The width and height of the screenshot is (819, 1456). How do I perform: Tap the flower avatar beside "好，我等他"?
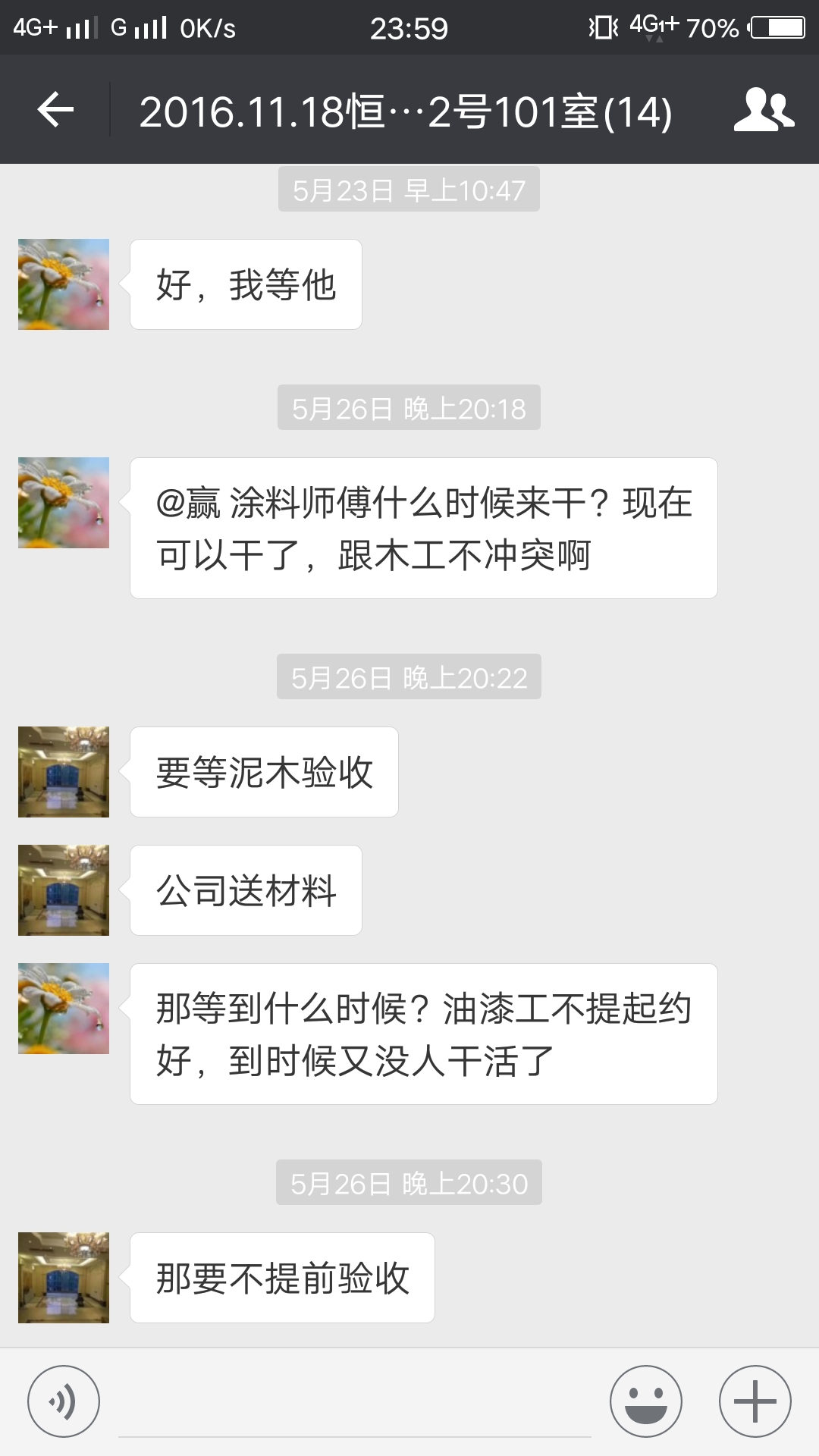(64, 284)
